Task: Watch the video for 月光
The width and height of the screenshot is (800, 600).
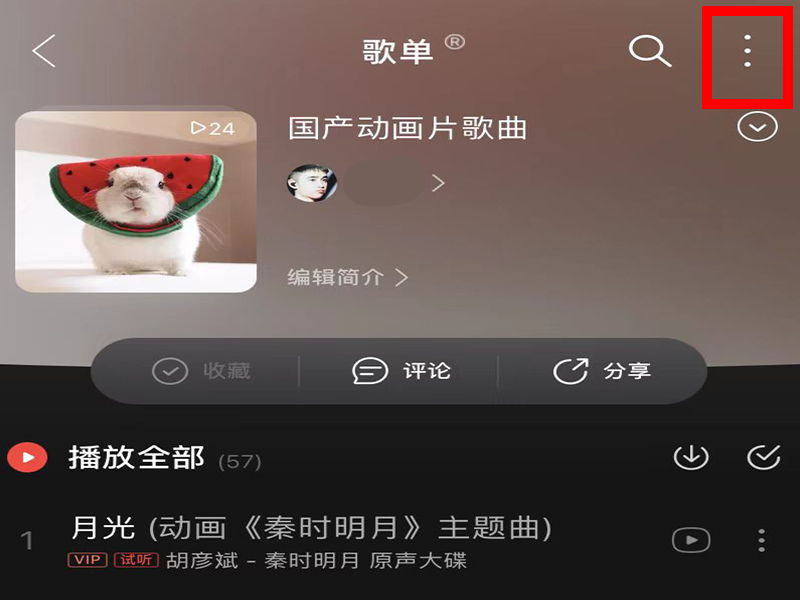Action: pyautogui.click(x=690, y=540)
